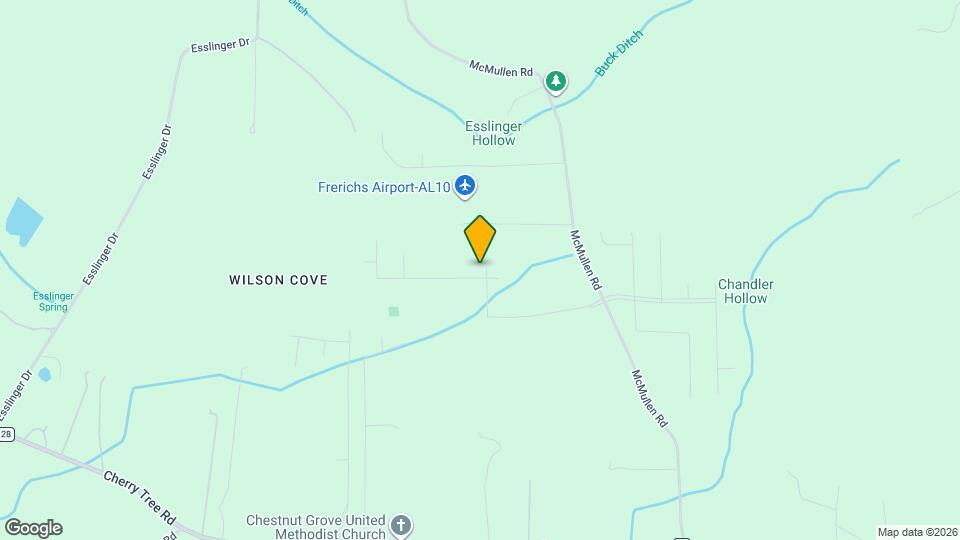Select the orange location pin

point(480,239)
